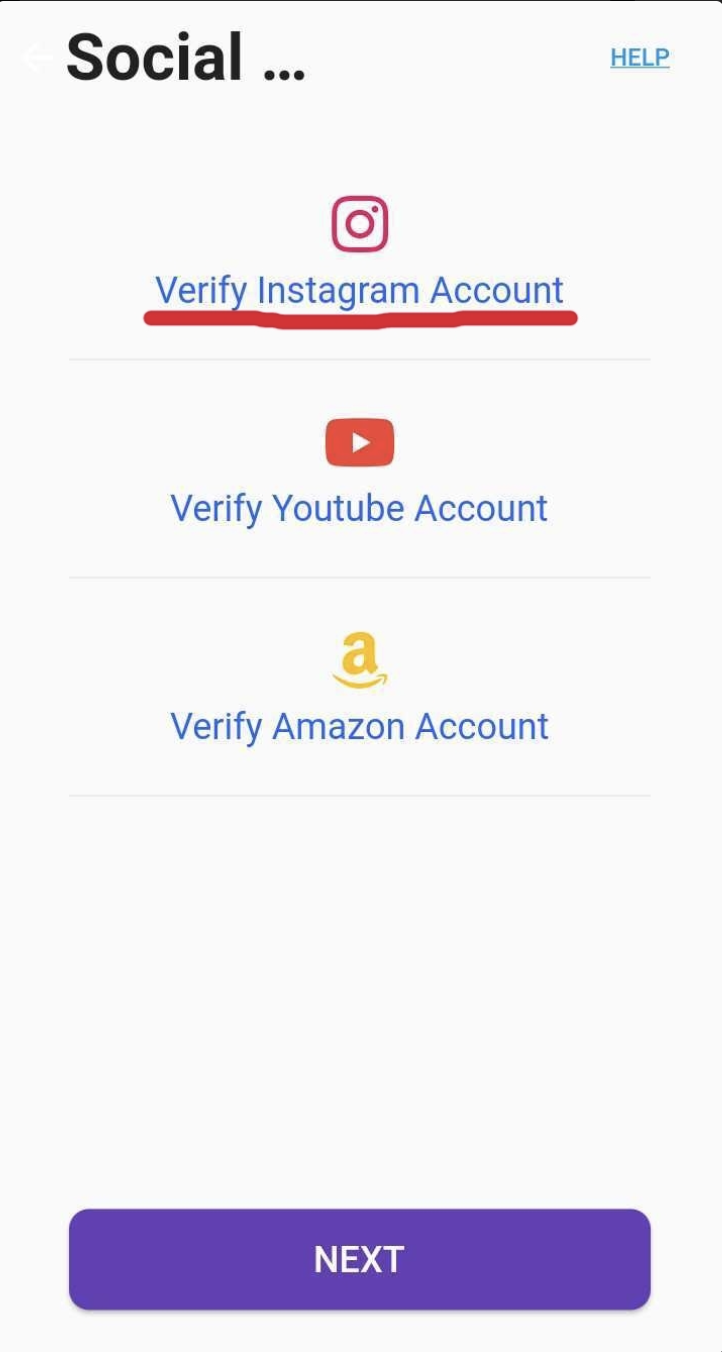Continue with the NEXT button
Screen dimensions: 722x1352
(x=359, y=1259)
